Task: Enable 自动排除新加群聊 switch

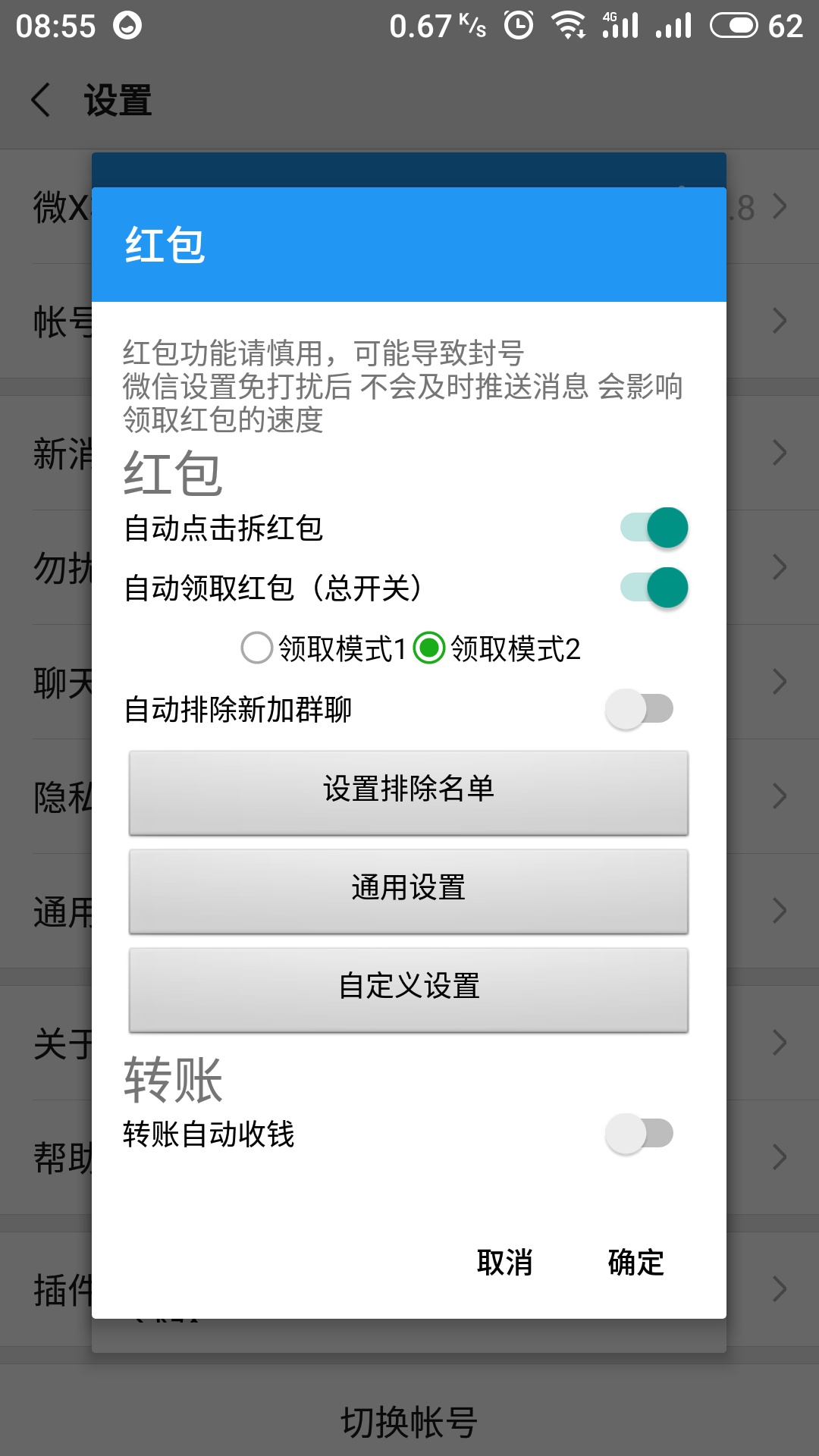Action: (639, 708)
